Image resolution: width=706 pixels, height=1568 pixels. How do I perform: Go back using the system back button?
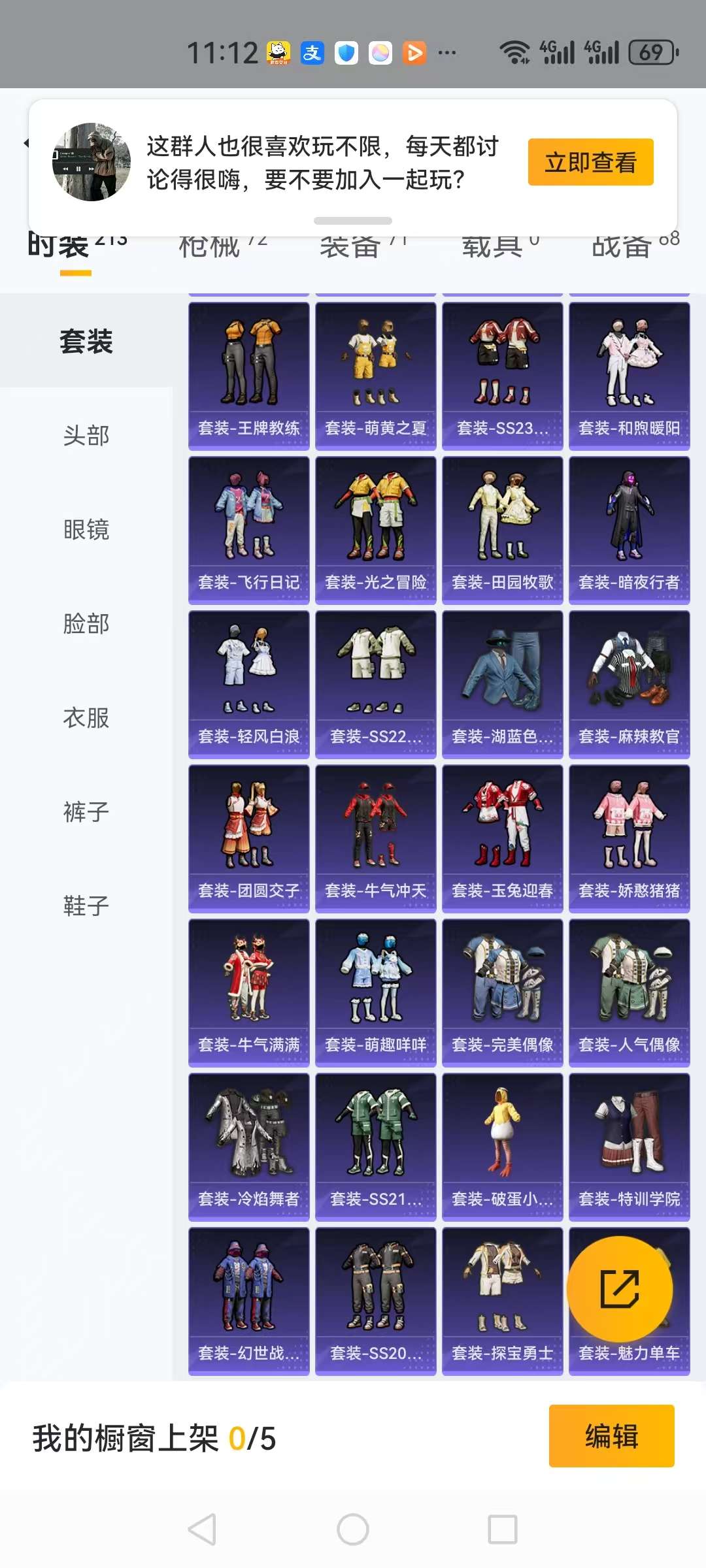(202, 1529)
